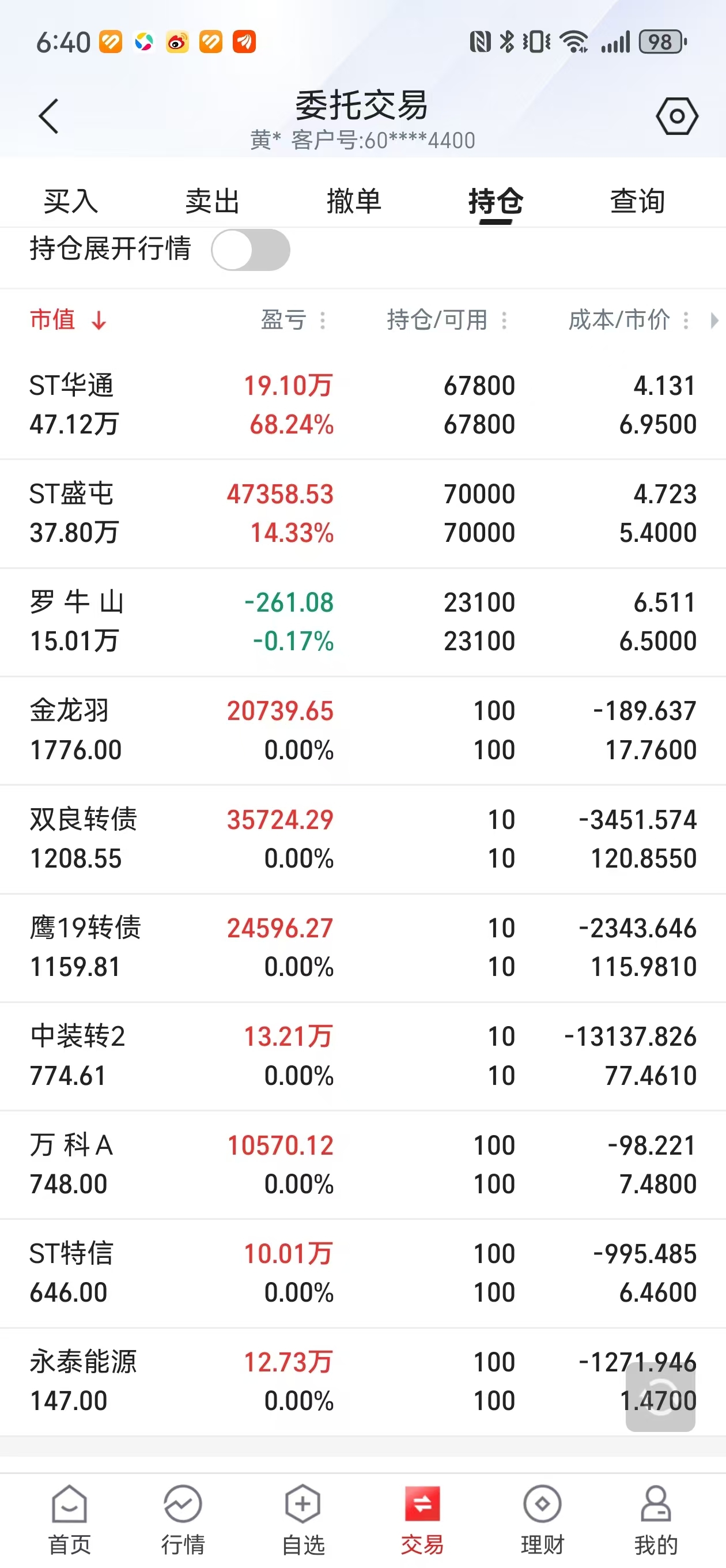Viewport: 726px width, 1568px height.
Task: Select the 查询 tab
Action: tap(638, 201)
